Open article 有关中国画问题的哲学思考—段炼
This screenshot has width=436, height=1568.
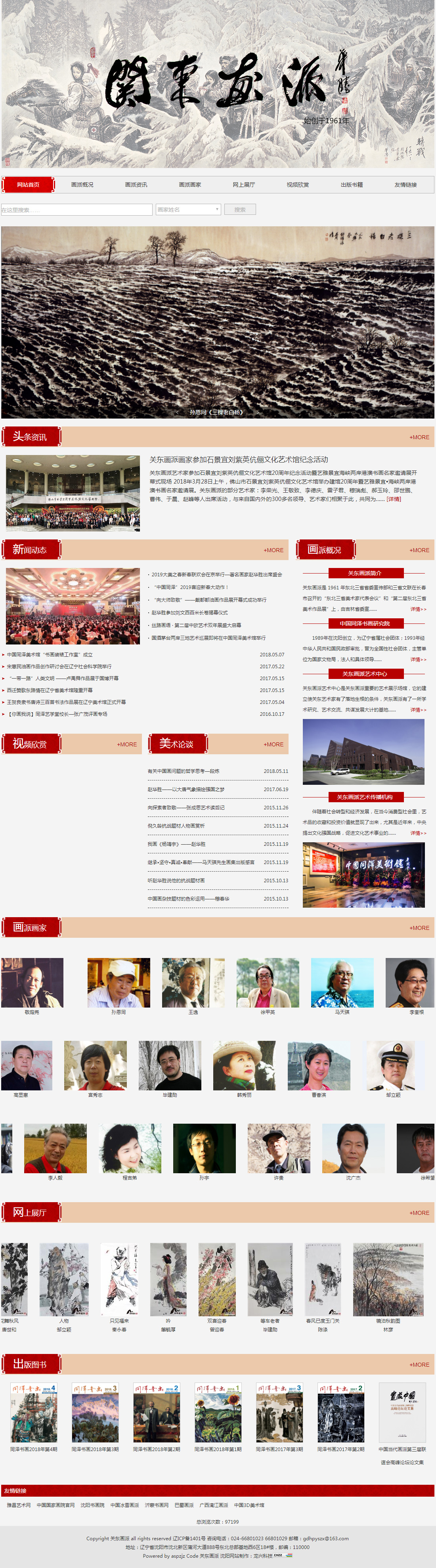[x=183, y=771]
